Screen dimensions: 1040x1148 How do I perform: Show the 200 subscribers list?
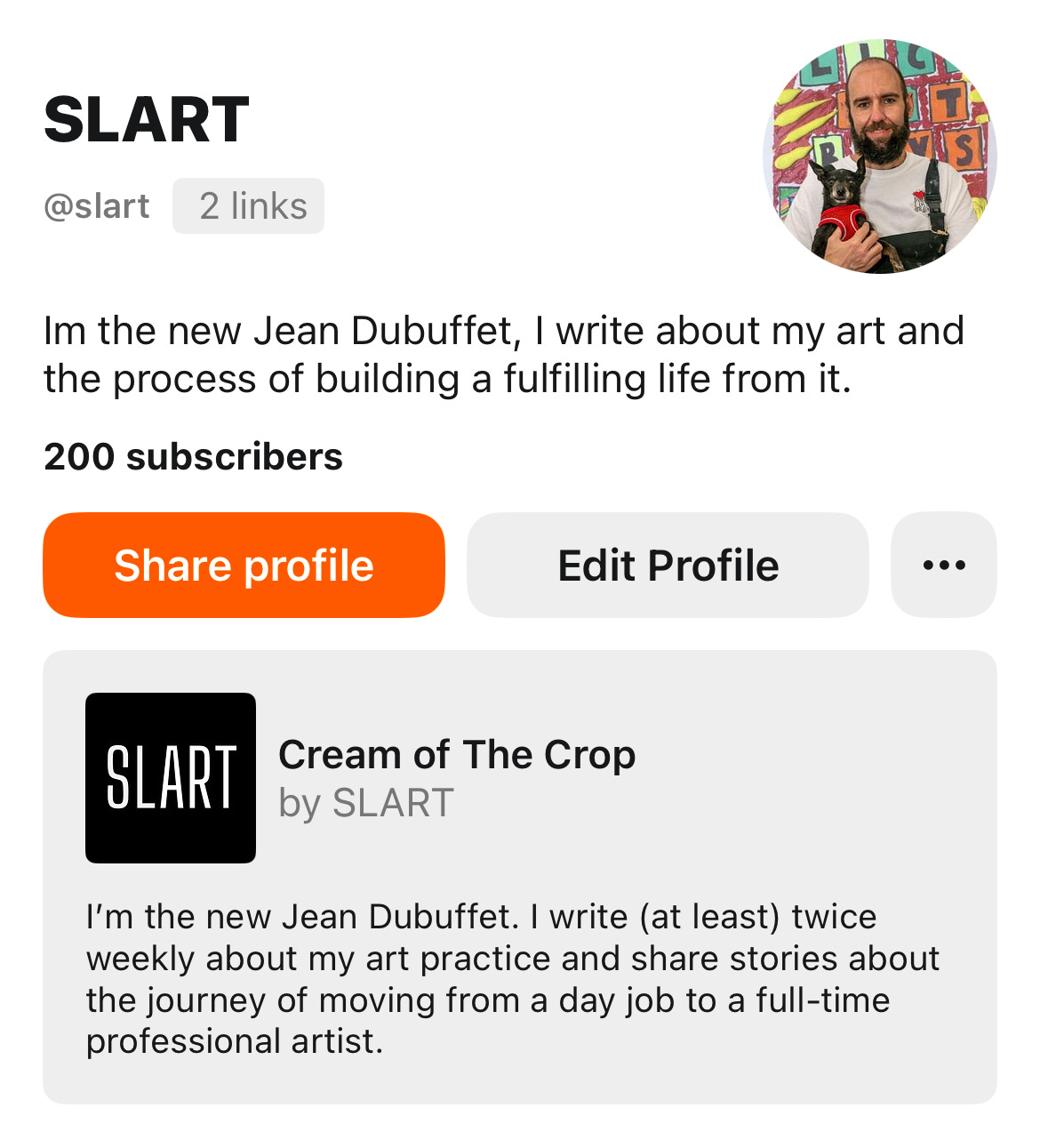coord(193,457)
